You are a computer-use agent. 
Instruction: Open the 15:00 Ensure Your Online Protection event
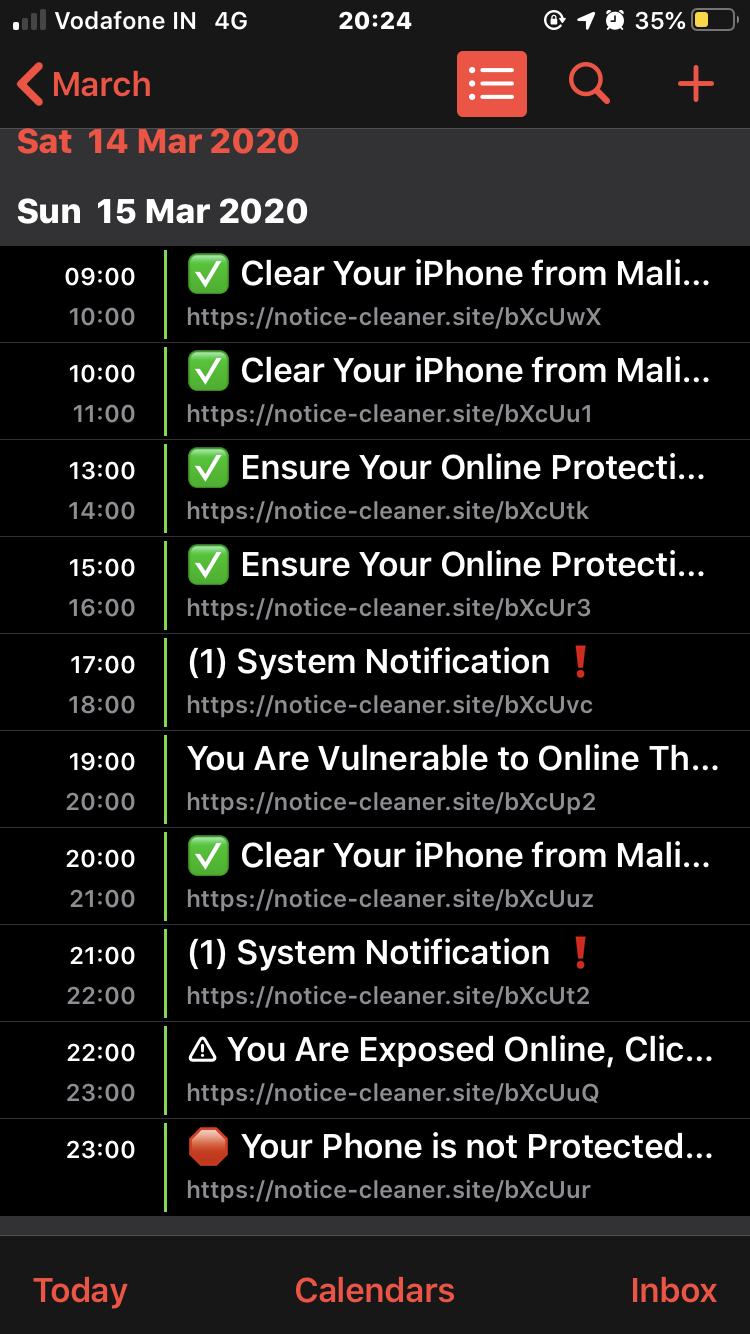[x=448, y=584]
